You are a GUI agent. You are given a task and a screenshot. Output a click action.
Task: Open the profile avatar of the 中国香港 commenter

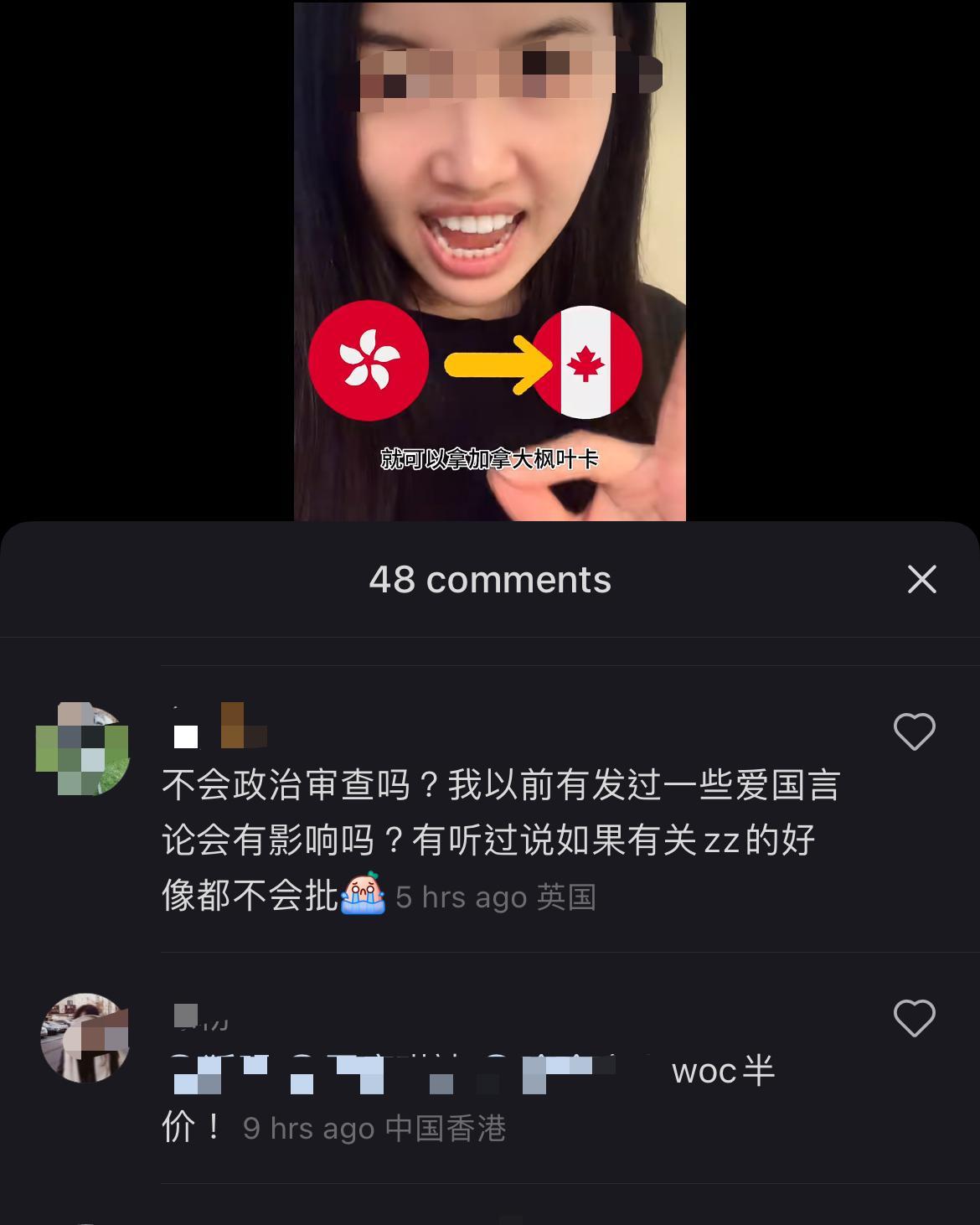[85, 1037]
